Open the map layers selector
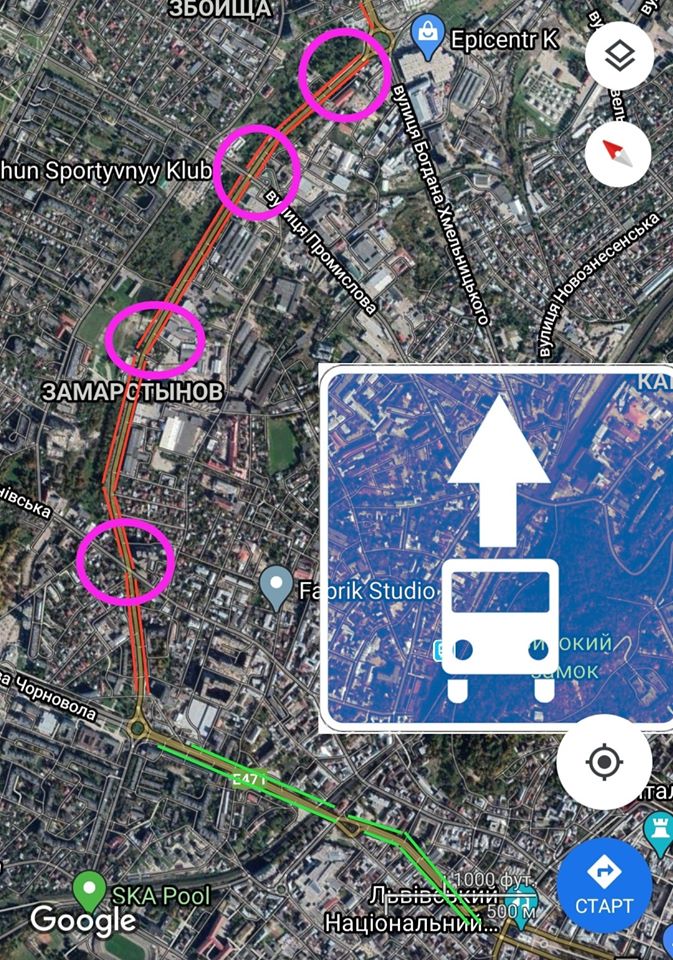Image resolution: width=673 pixels, height=960 pixels. (619, 57)
